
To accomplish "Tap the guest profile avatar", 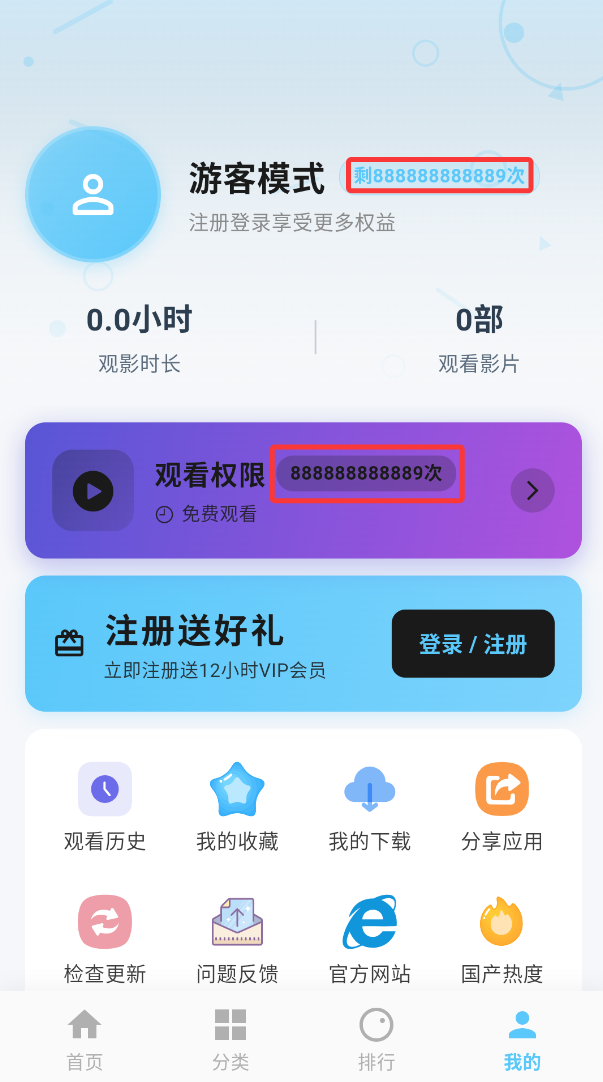I will (93, 195).
